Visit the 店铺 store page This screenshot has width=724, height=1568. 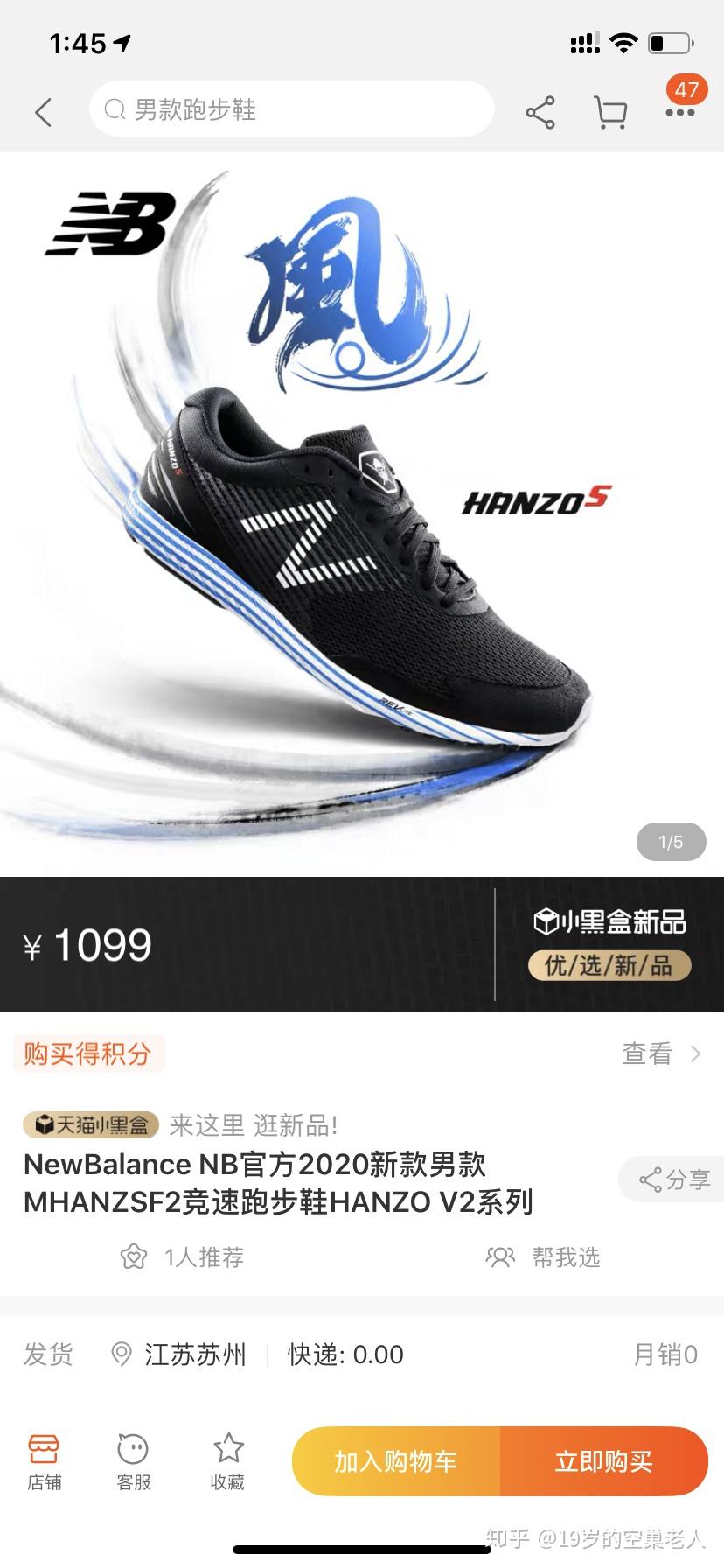[44, 1461]
